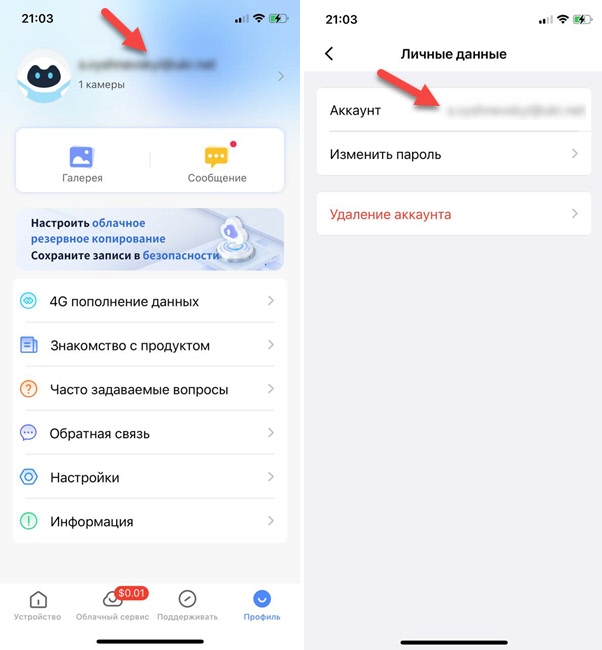Open the cloud backup setup banner
602x650 pixels.
[149, 239]
